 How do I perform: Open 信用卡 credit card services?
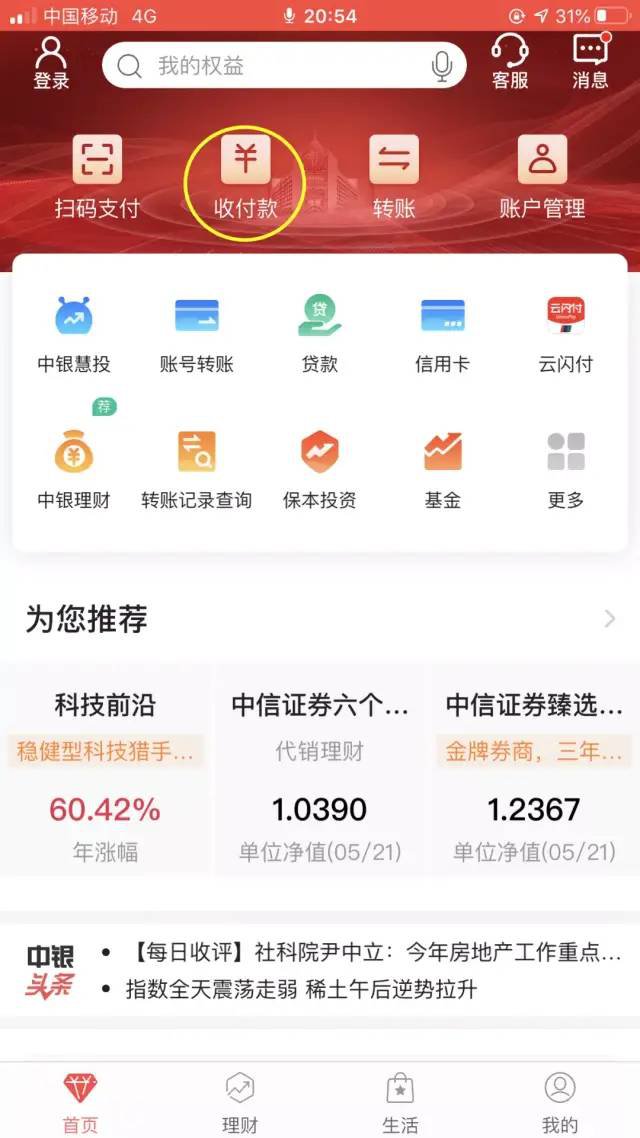(x=442, y=334)
